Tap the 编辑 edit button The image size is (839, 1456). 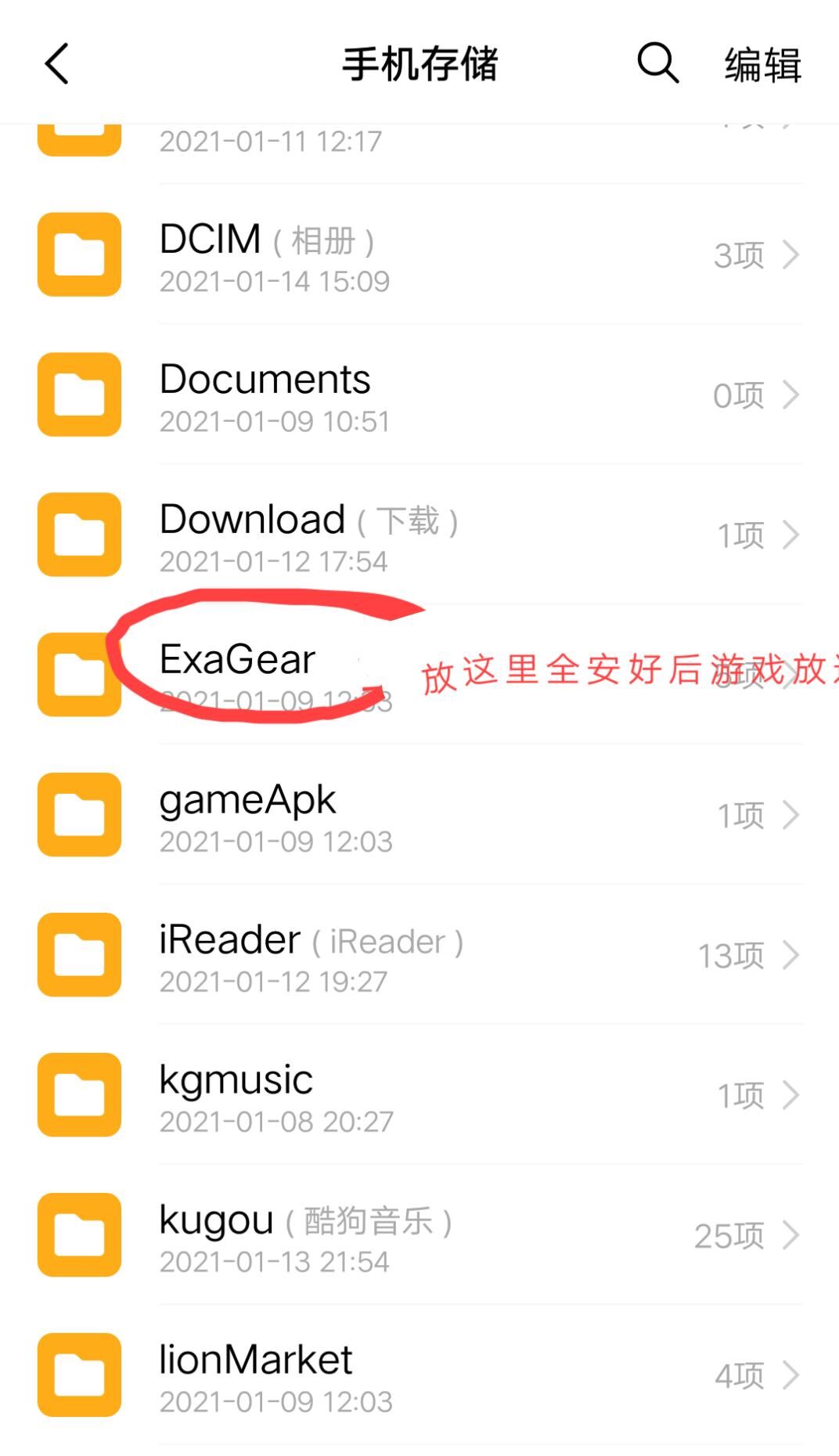coord(762,65)
